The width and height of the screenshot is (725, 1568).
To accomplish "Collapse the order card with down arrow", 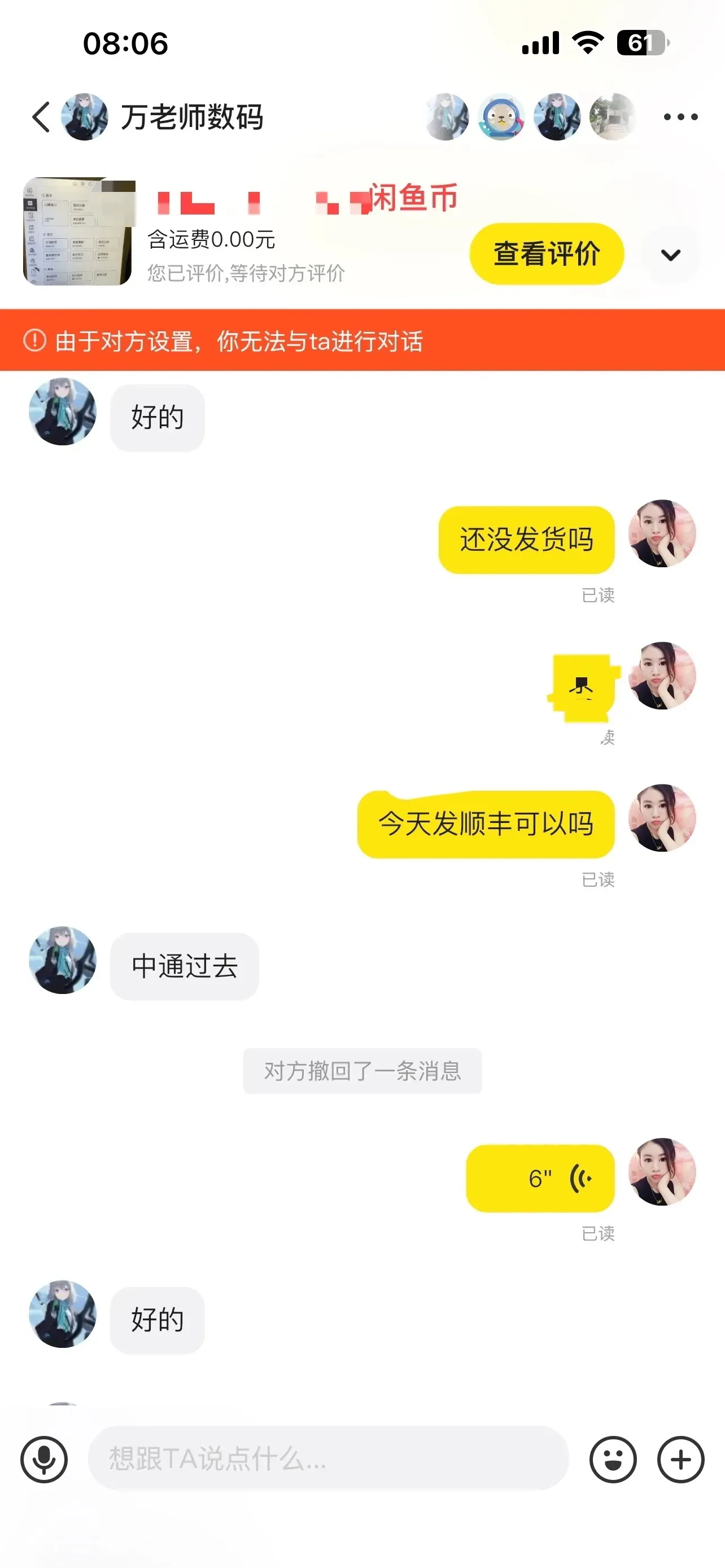I will pyautogui.click(x=670, y=255).
